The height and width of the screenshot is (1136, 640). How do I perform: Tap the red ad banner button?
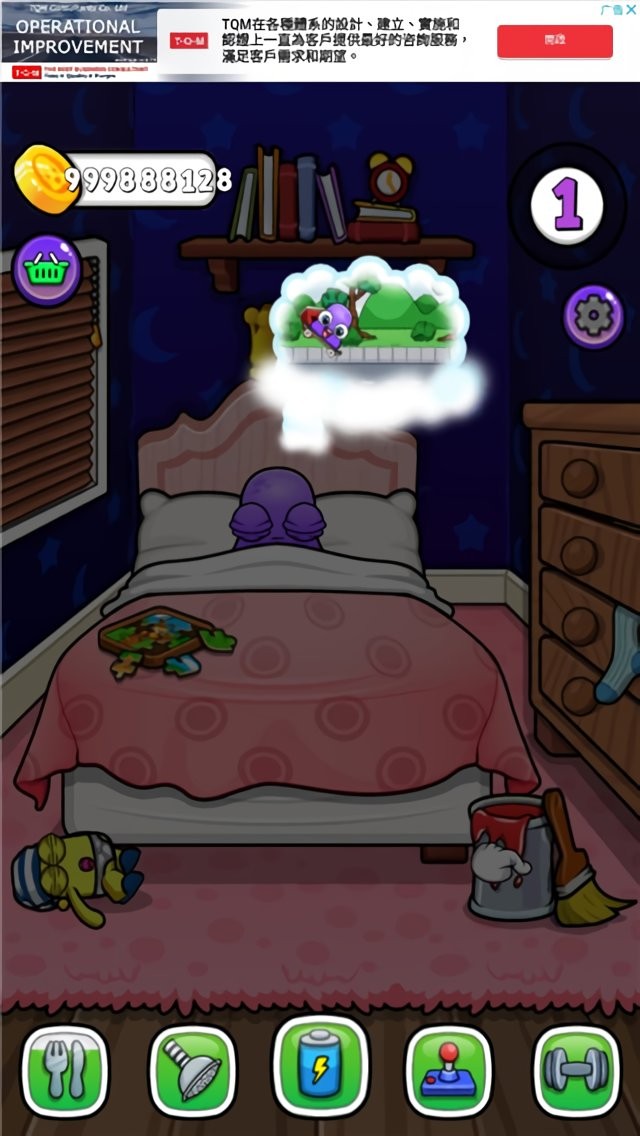pyautogui.click(x=554, y=41)
